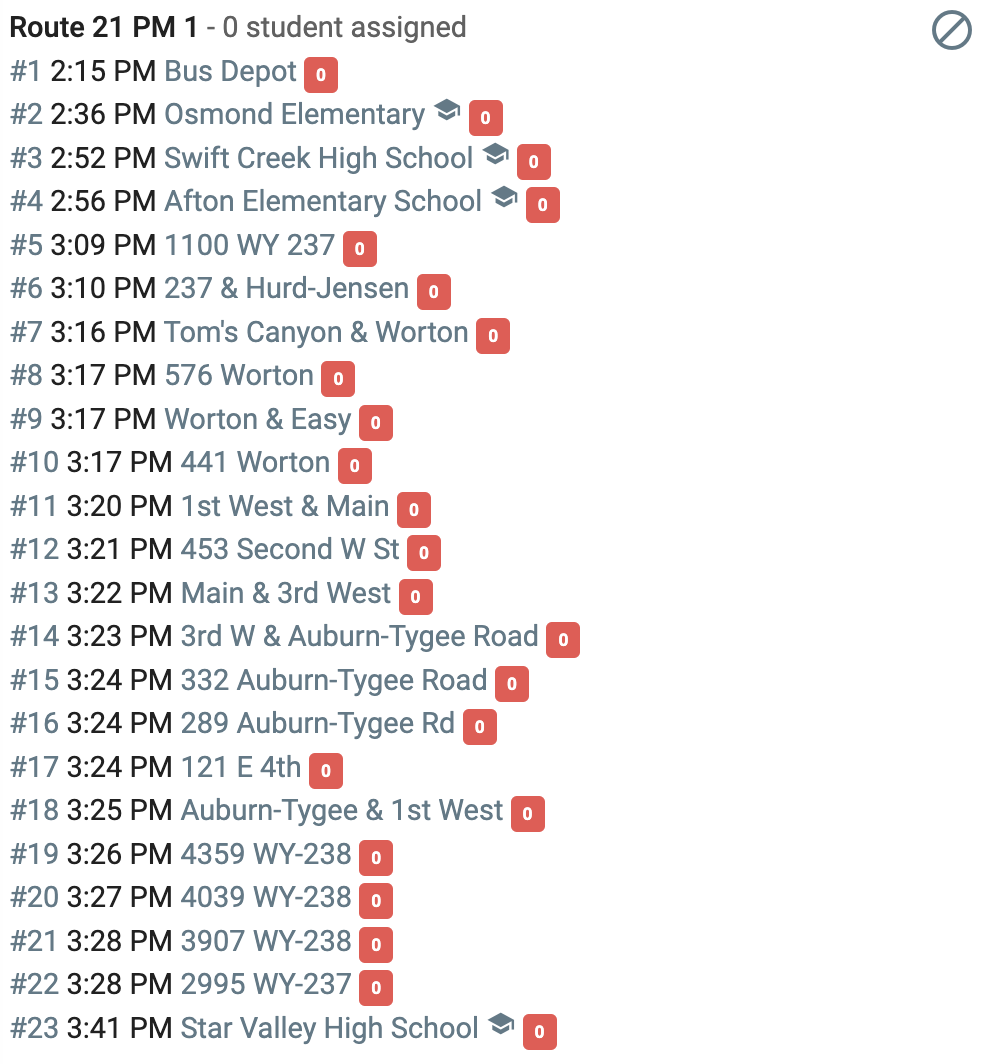This screenshot has width=984, height=1064.
Task: Open the 1100 WY 237 stop
Action: (249, 245)
